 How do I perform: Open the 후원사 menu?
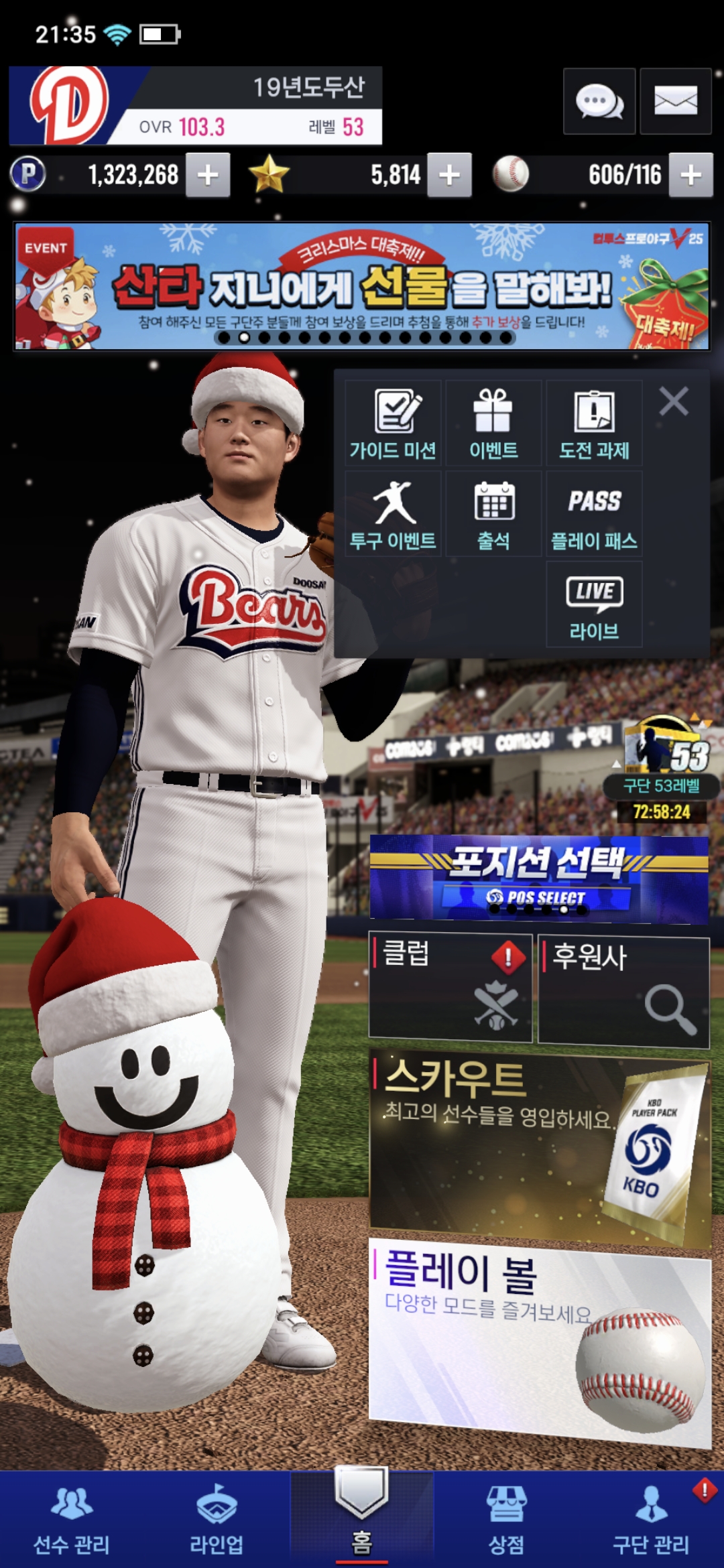pyautogui.click(x=623, y=990)
